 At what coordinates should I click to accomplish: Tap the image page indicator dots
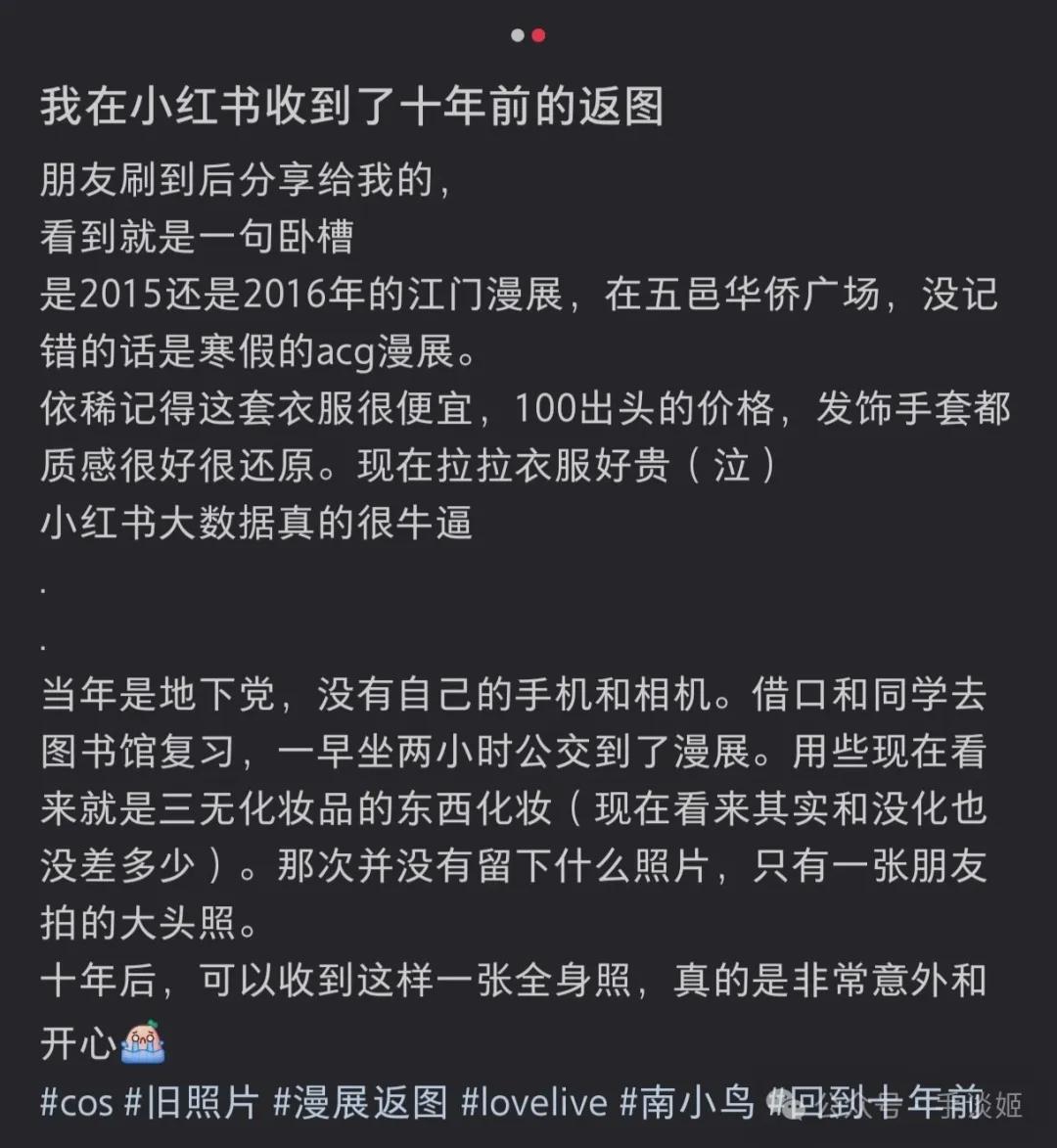point(528,35)
